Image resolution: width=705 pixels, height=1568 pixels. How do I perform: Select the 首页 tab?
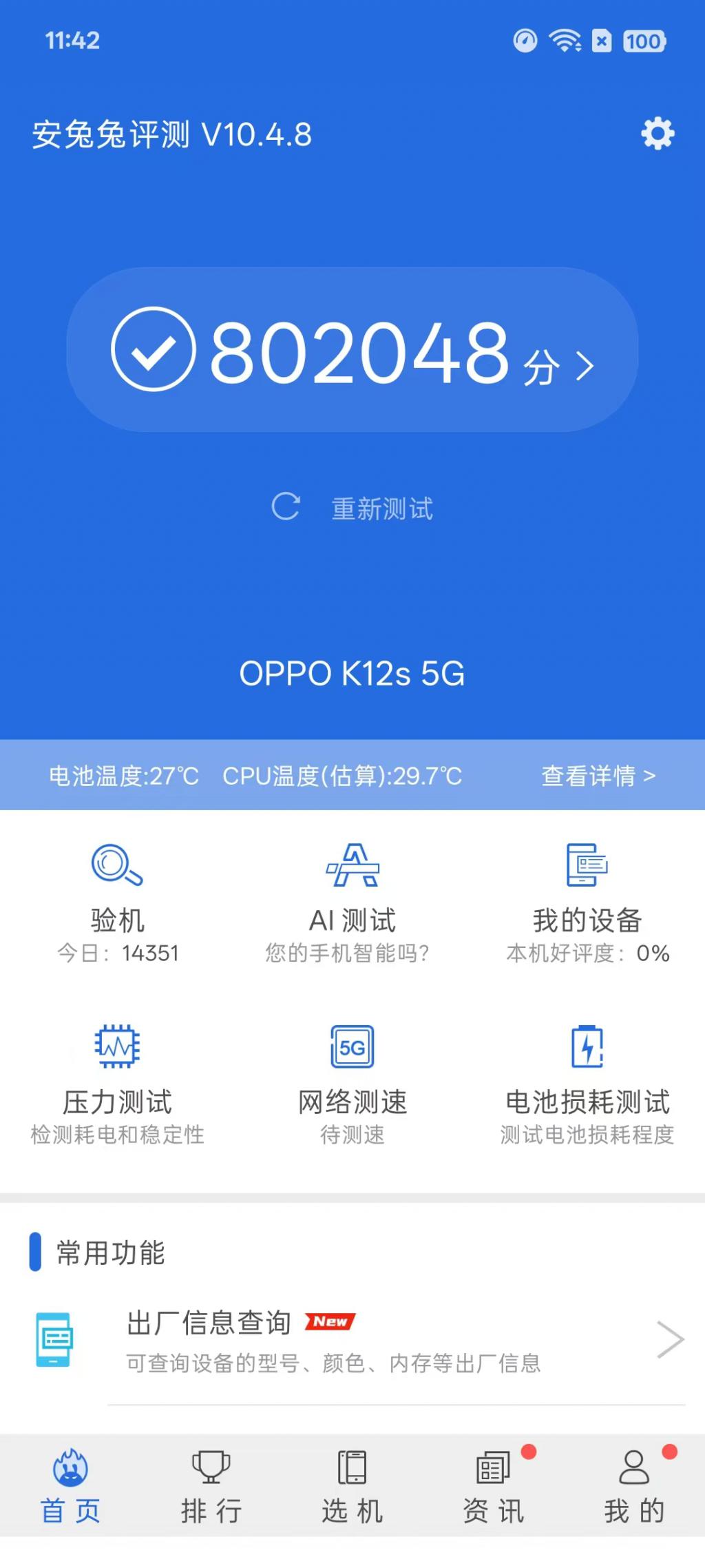(70, 1487)
